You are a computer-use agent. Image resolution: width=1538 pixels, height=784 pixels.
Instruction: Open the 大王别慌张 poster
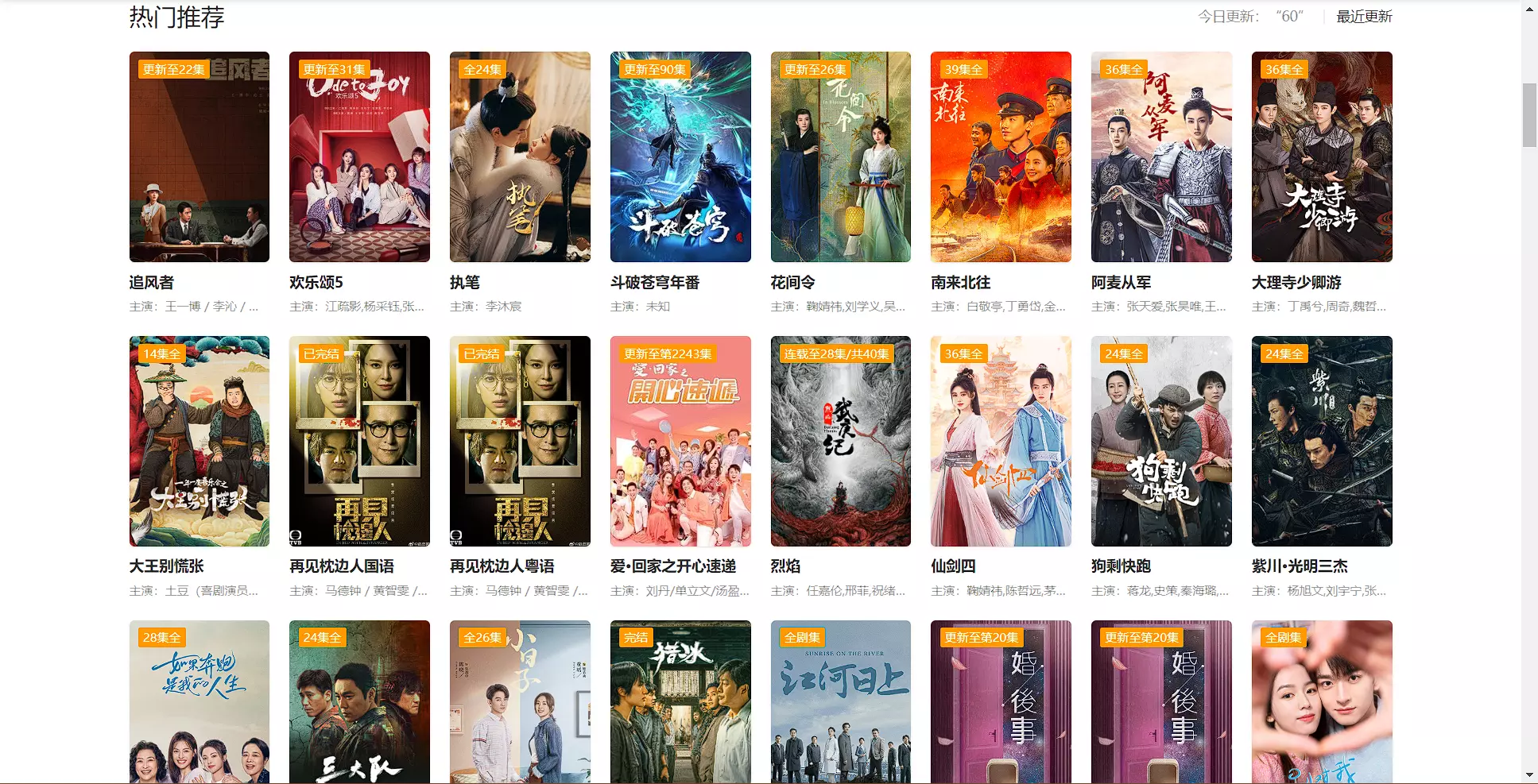(199, 441)
